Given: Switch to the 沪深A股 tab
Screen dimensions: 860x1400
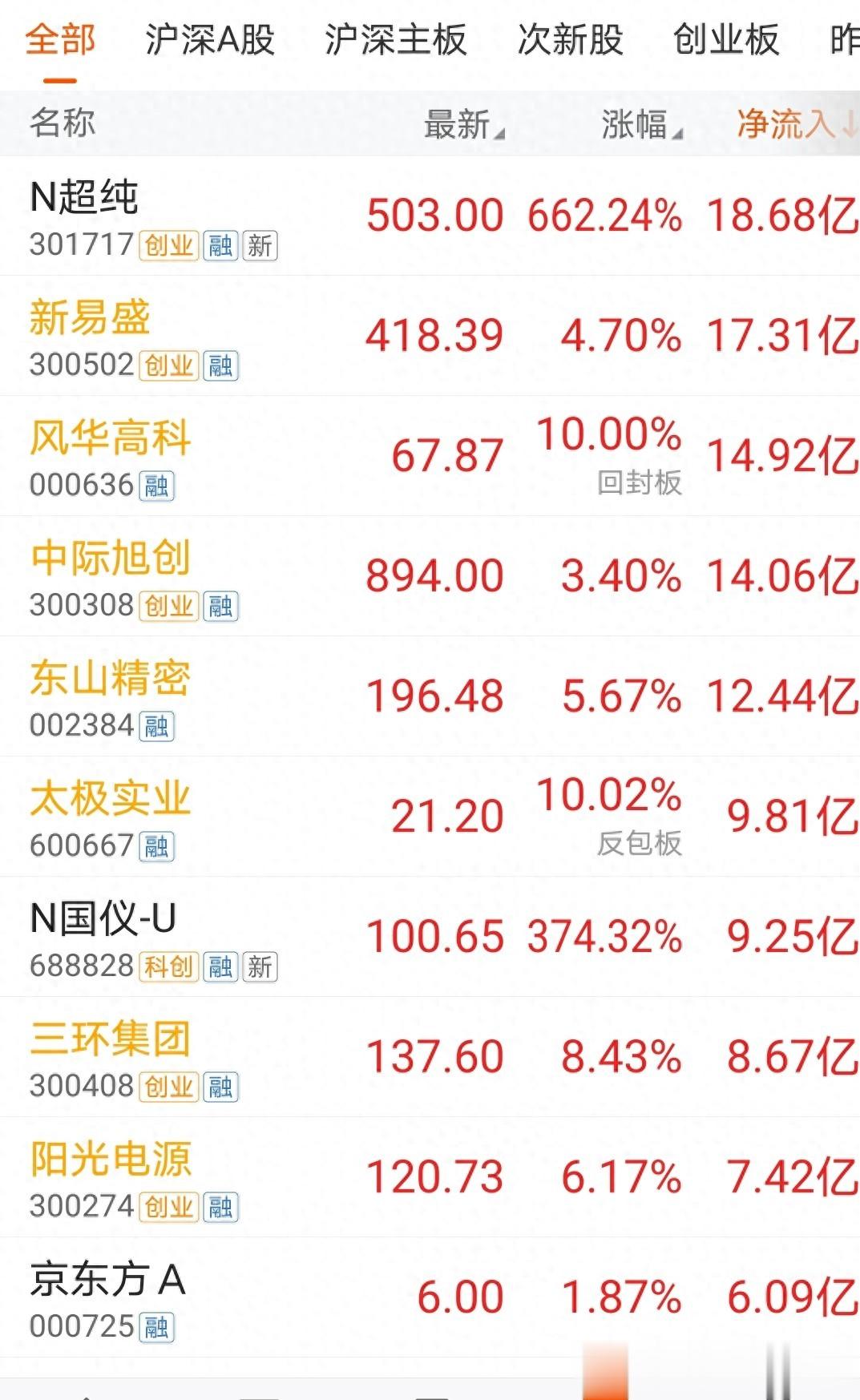Looking at the screenshot, I should pyautogui.click(x=210, y=40).
